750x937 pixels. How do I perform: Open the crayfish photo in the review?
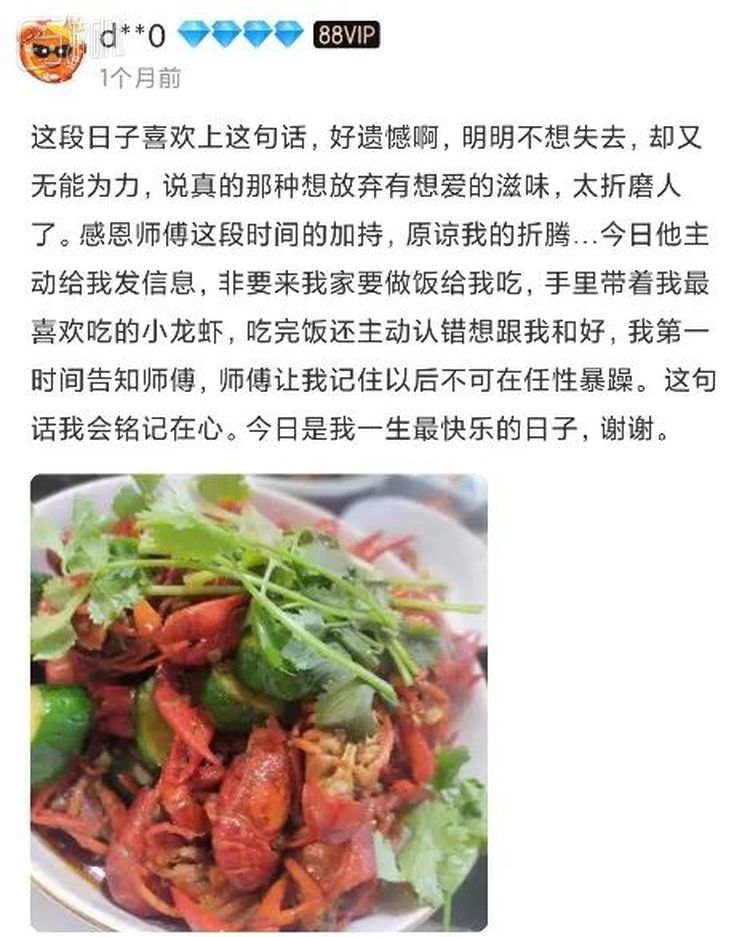(x=258, y=702)
